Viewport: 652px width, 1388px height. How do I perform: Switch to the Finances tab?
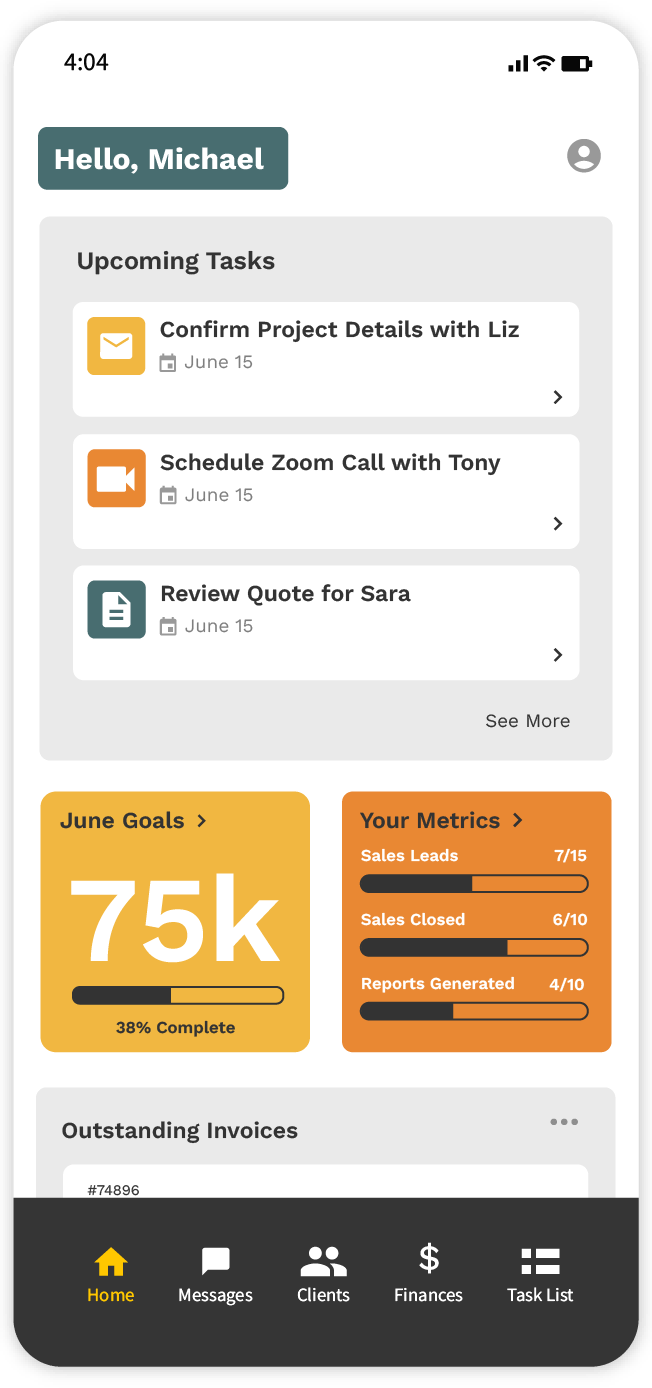428,1276
